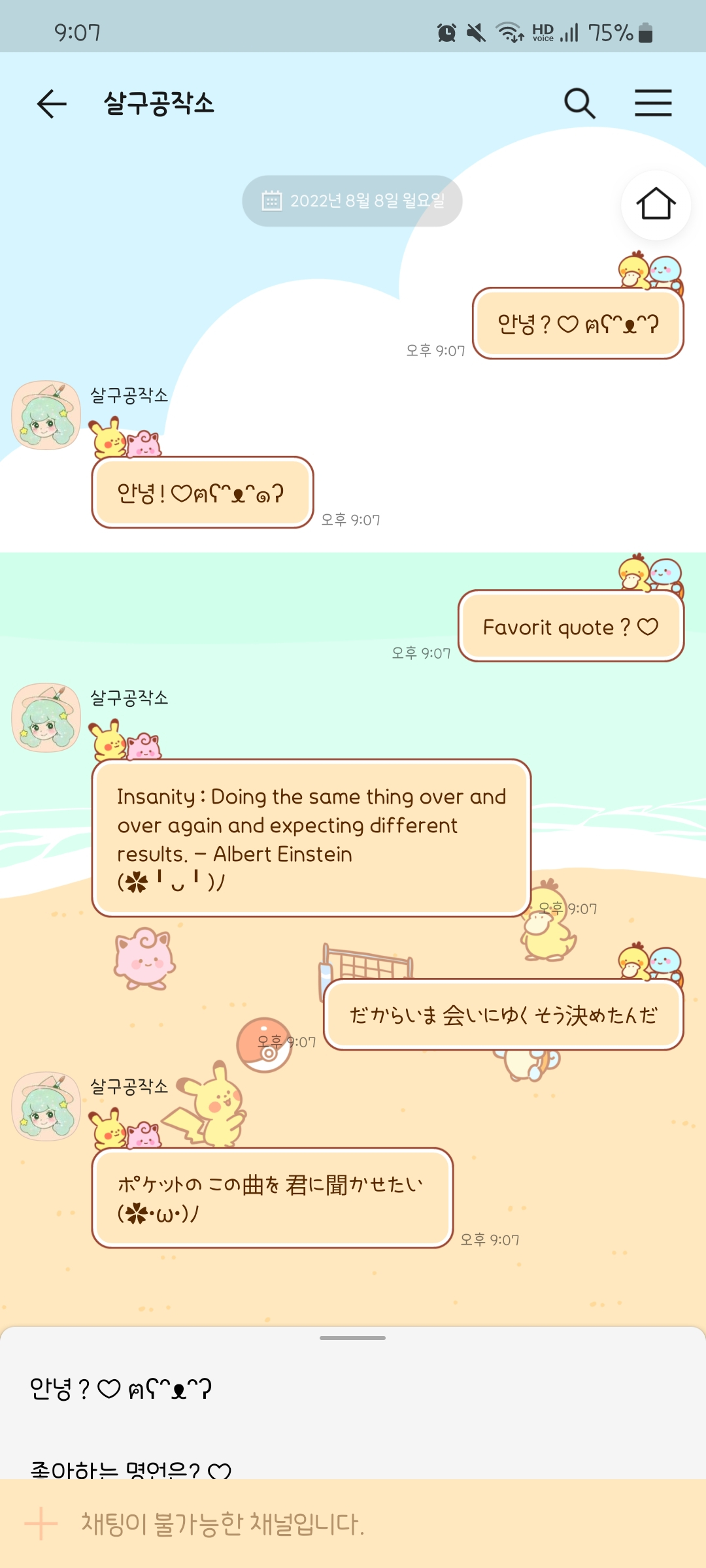Tap the Favorit quote ? ♡ message bubble
Image resolution: width=706 pixels, height=1568 pixels.
click(570, 626)
